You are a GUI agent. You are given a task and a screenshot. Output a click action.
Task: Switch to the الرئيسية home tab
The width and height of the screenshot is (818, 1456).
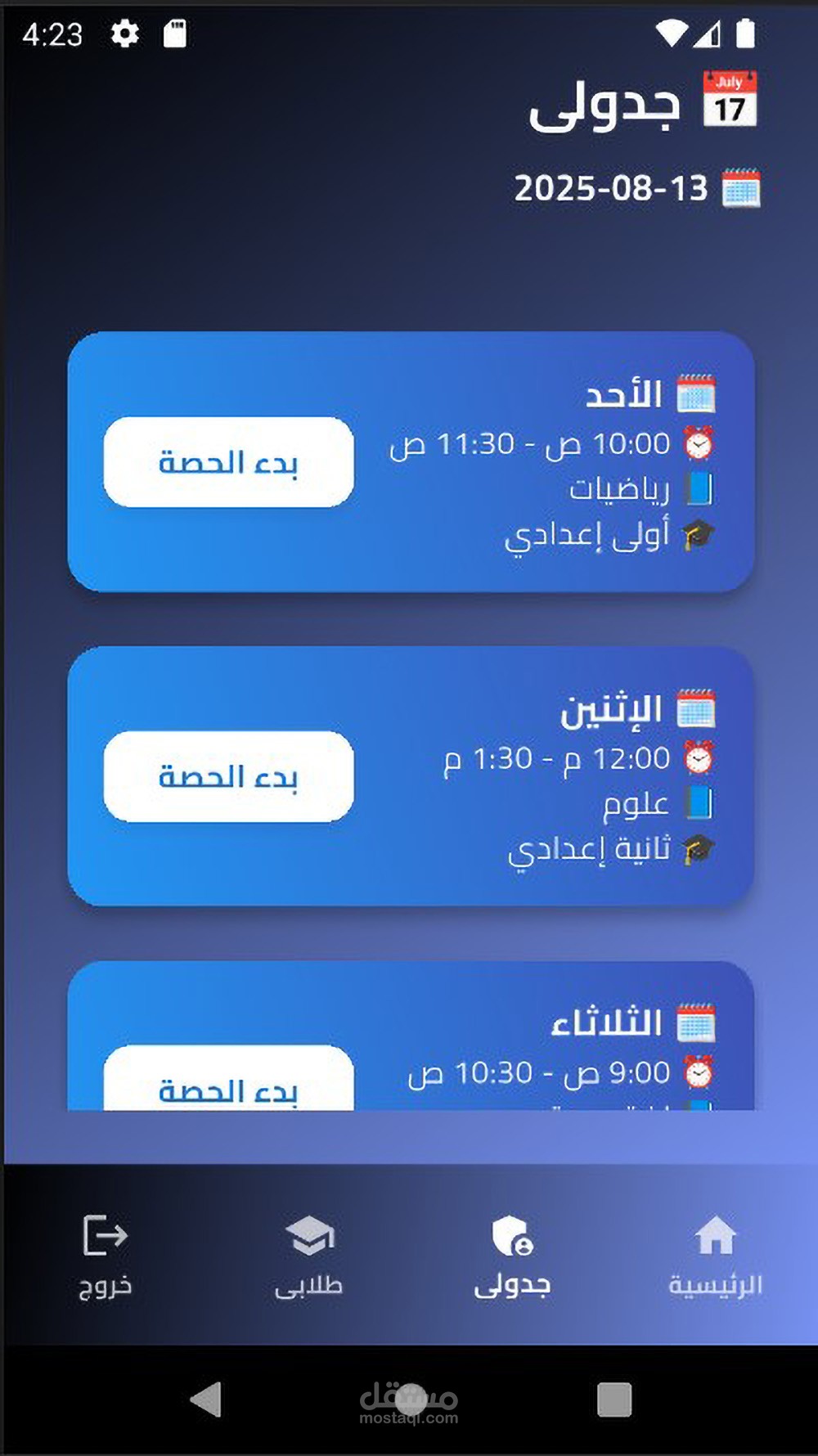(715, 1256)
